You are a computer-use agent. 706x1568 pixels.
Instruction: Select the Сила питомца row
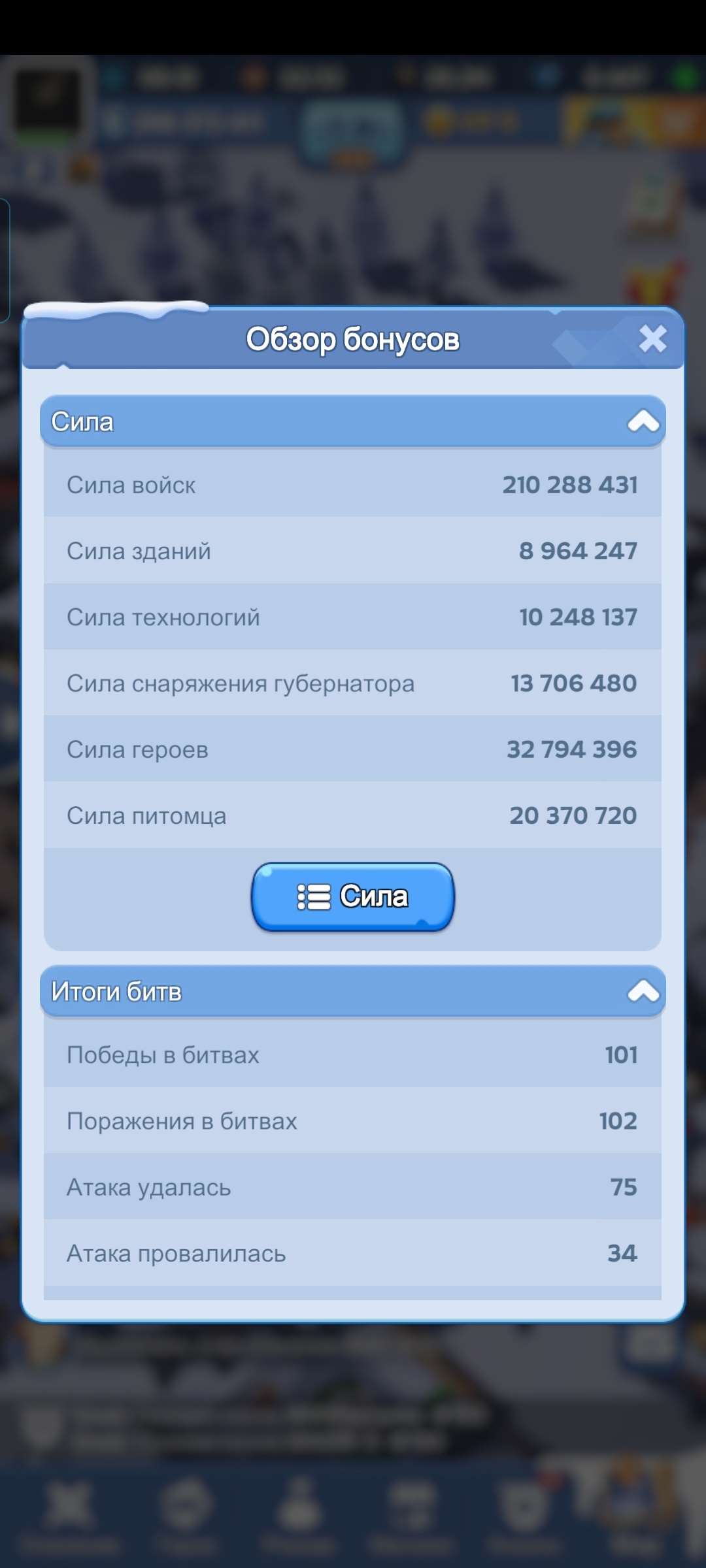[353, 815]
